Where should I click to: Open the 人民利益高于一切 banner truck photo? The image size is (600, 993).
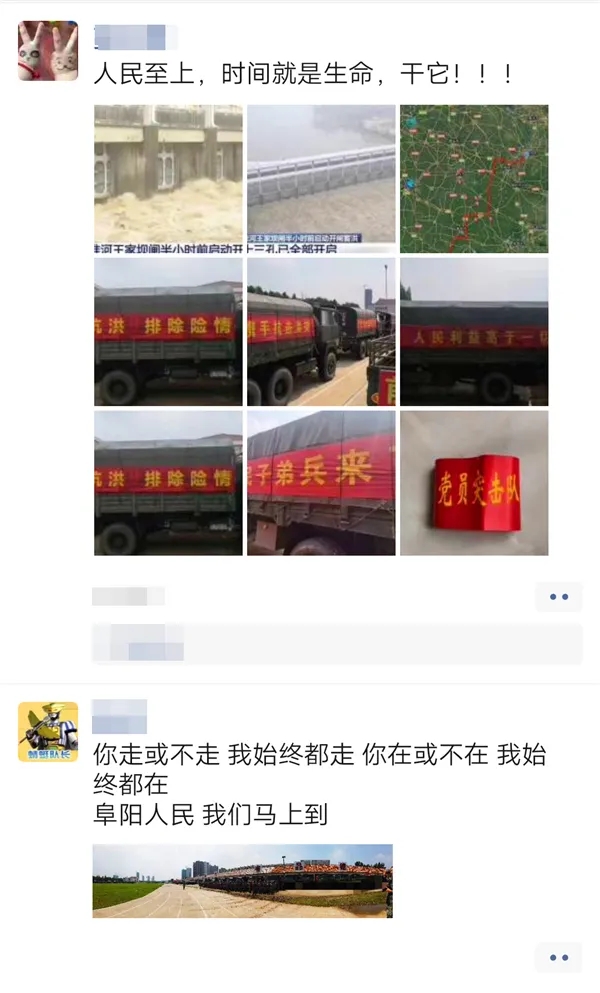pyautogui.click(x=474, y=331)
